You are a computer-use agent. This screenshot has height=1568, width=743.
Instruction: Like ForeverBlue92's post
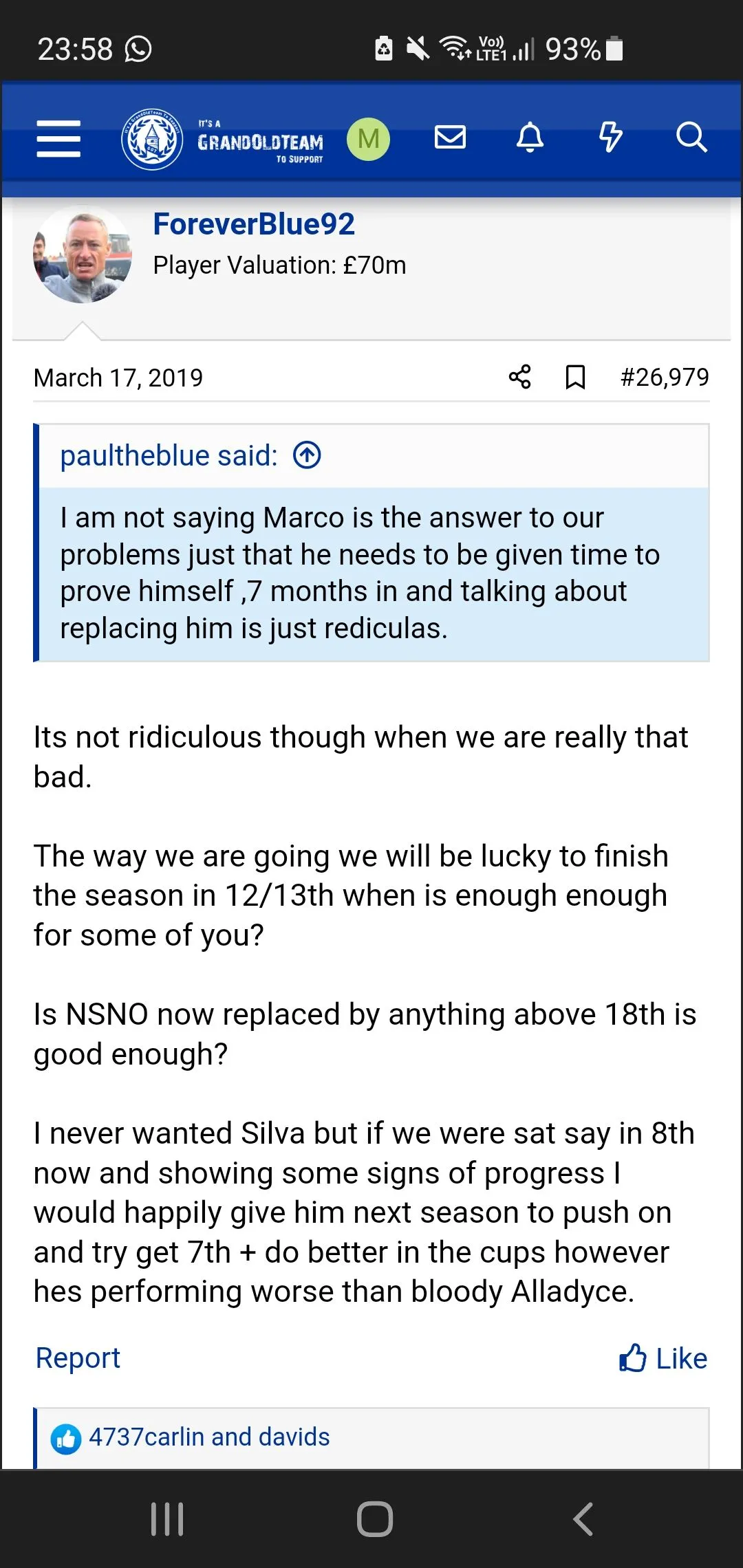(x=663, y=1358)
